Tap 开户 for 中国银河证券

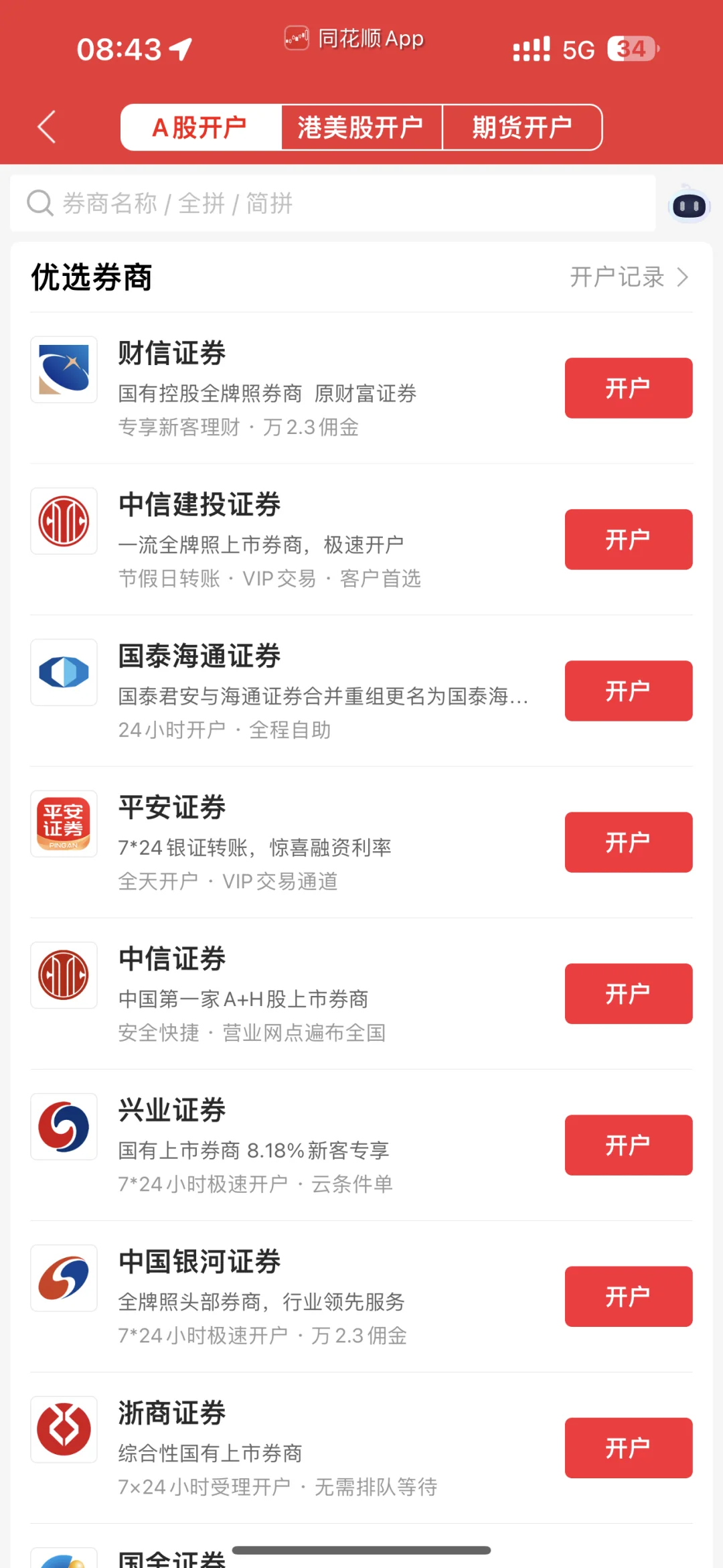pyautogui.click(x=628, y=1296)
